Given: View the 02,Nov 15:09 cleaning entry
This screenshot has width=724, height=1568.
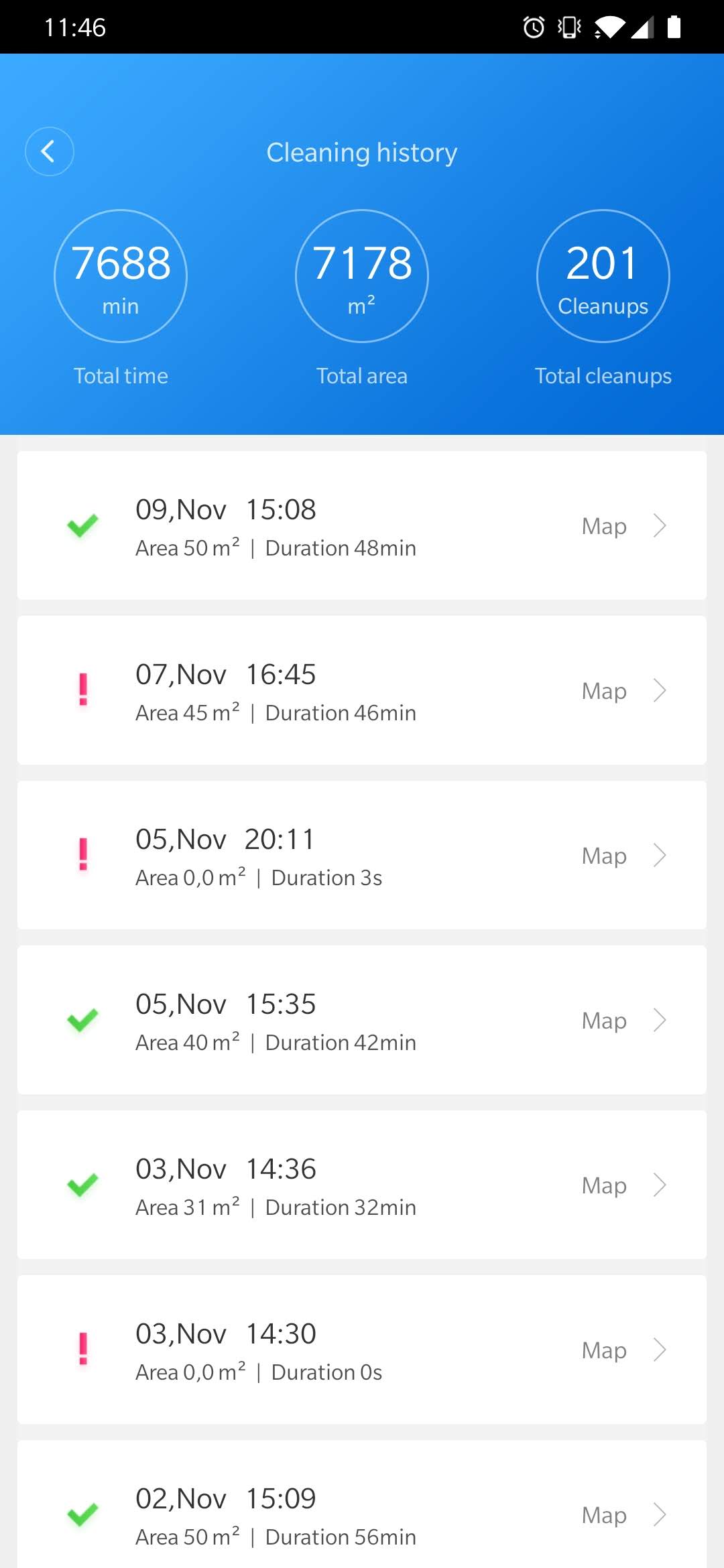Looking at the screenshot, I should point(362,1504).
